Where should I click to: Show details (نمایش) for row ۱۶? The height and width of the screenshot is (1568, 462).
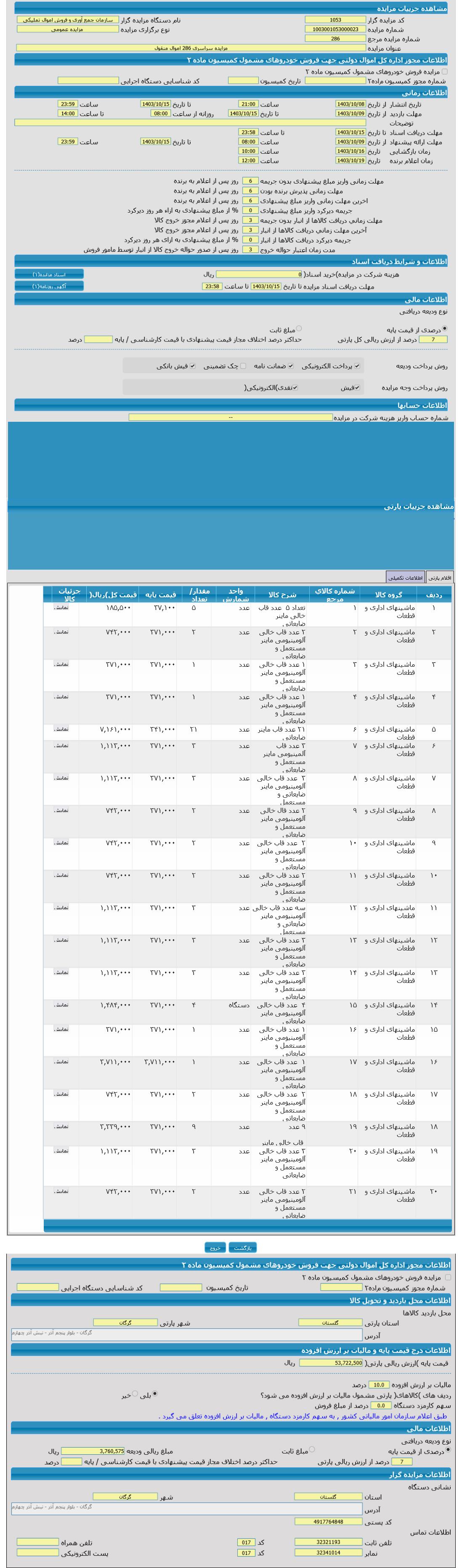point(61,1062)
